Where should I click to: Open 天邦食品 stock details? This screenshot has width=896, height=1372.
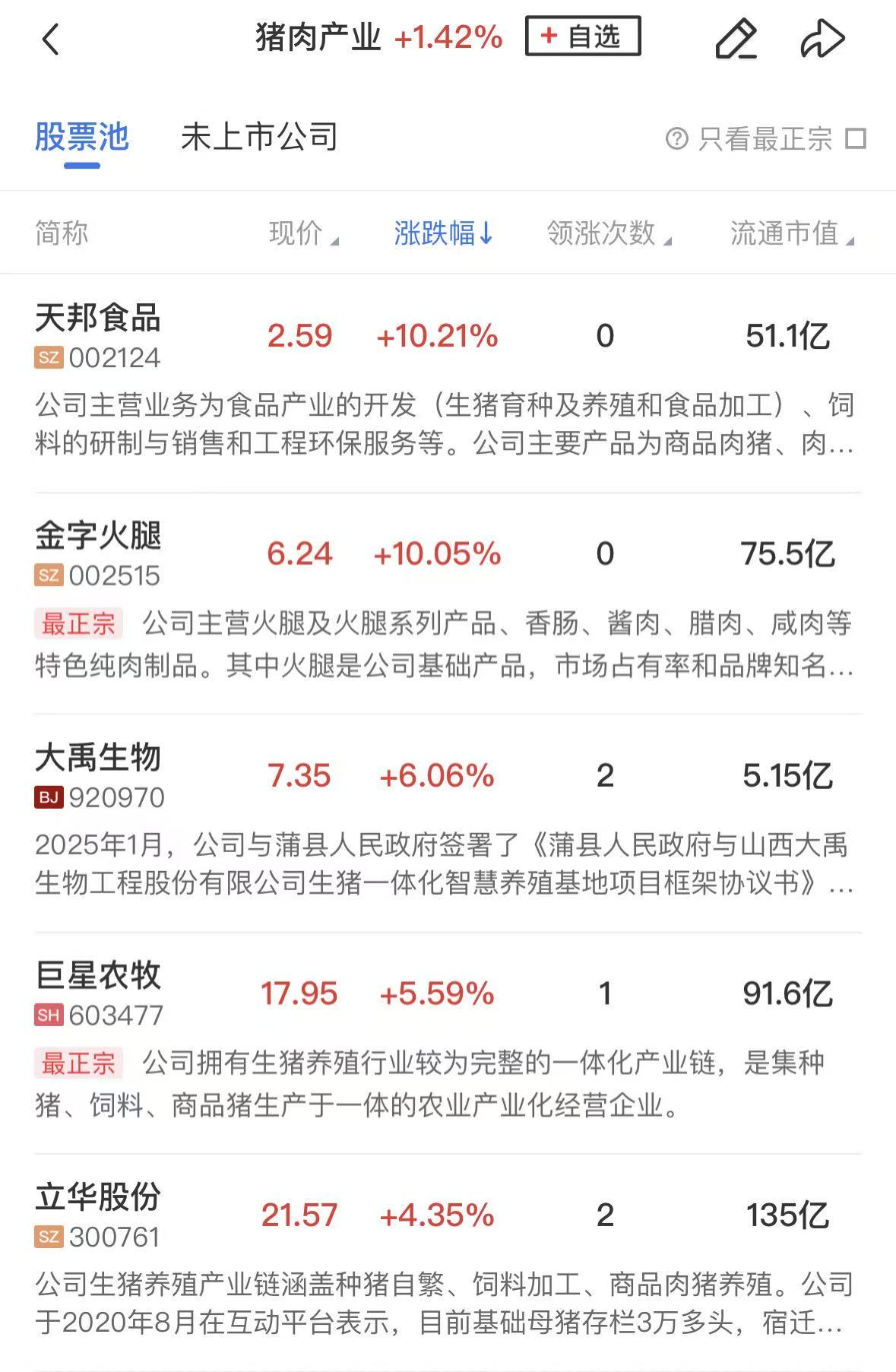(98, 318)
